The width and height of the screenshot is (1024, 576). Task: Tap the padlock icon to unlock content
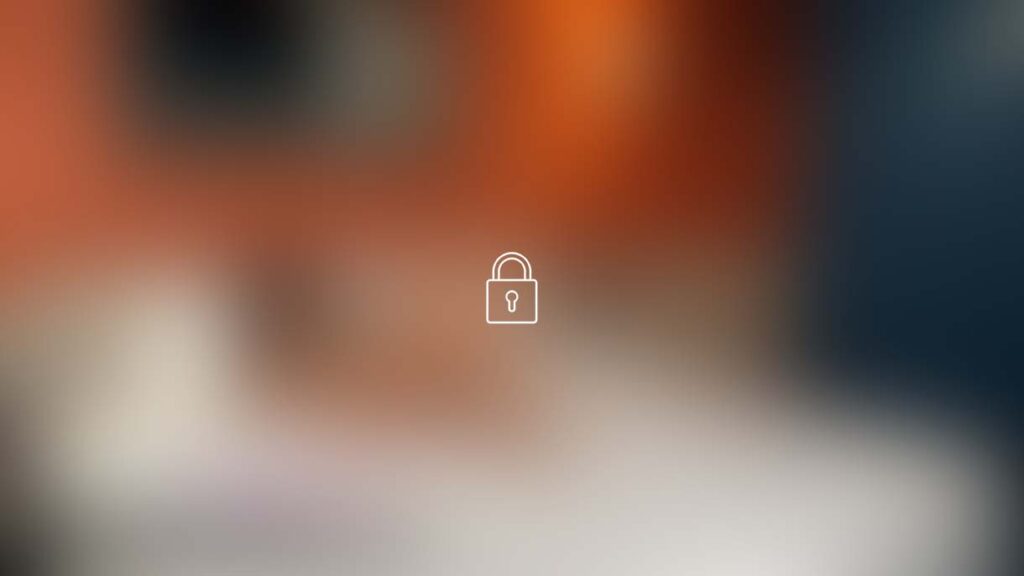[511, 289]
